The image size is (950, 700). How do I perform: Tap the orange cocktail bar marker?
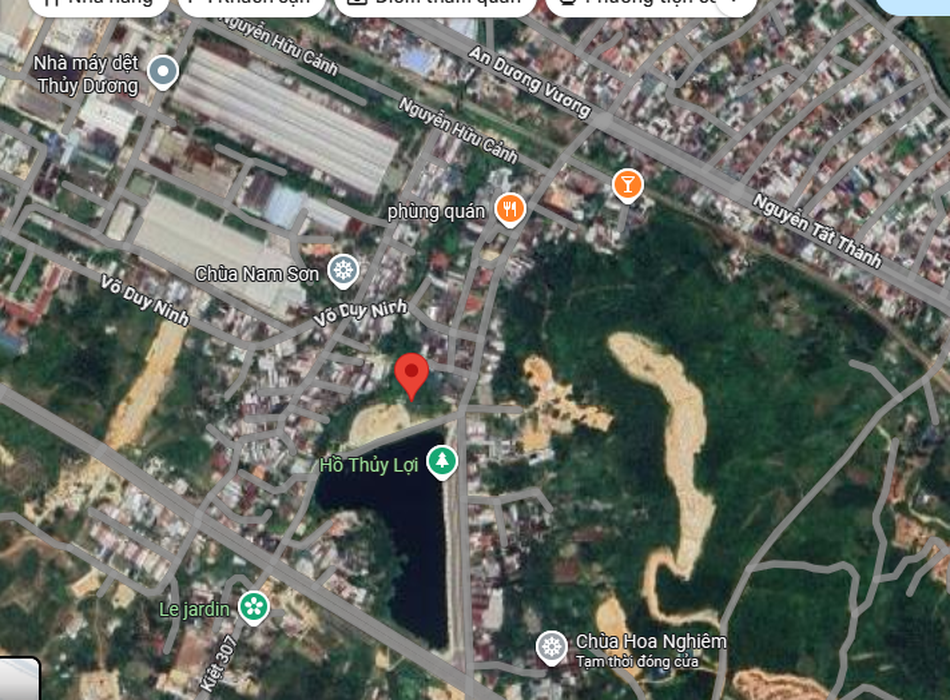coord(627,183)
